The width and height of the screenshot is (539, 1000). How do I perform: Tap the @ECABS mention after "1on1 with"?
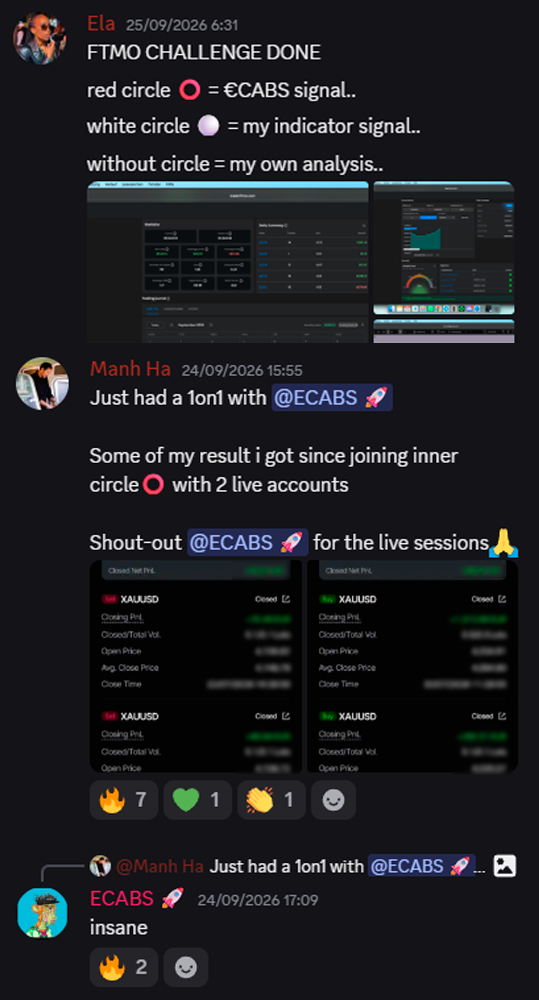pos(332,398)
